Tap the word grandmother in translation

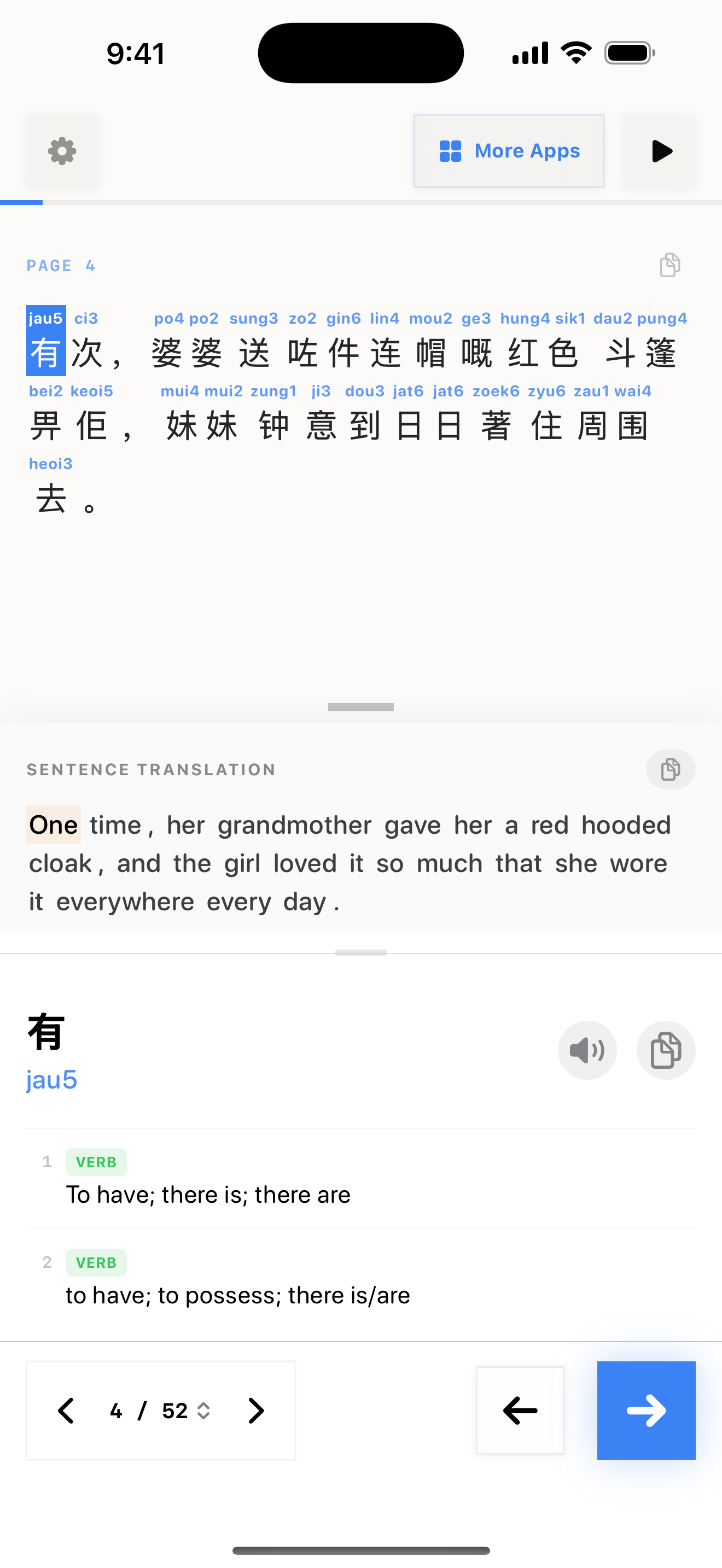point(295,826)
